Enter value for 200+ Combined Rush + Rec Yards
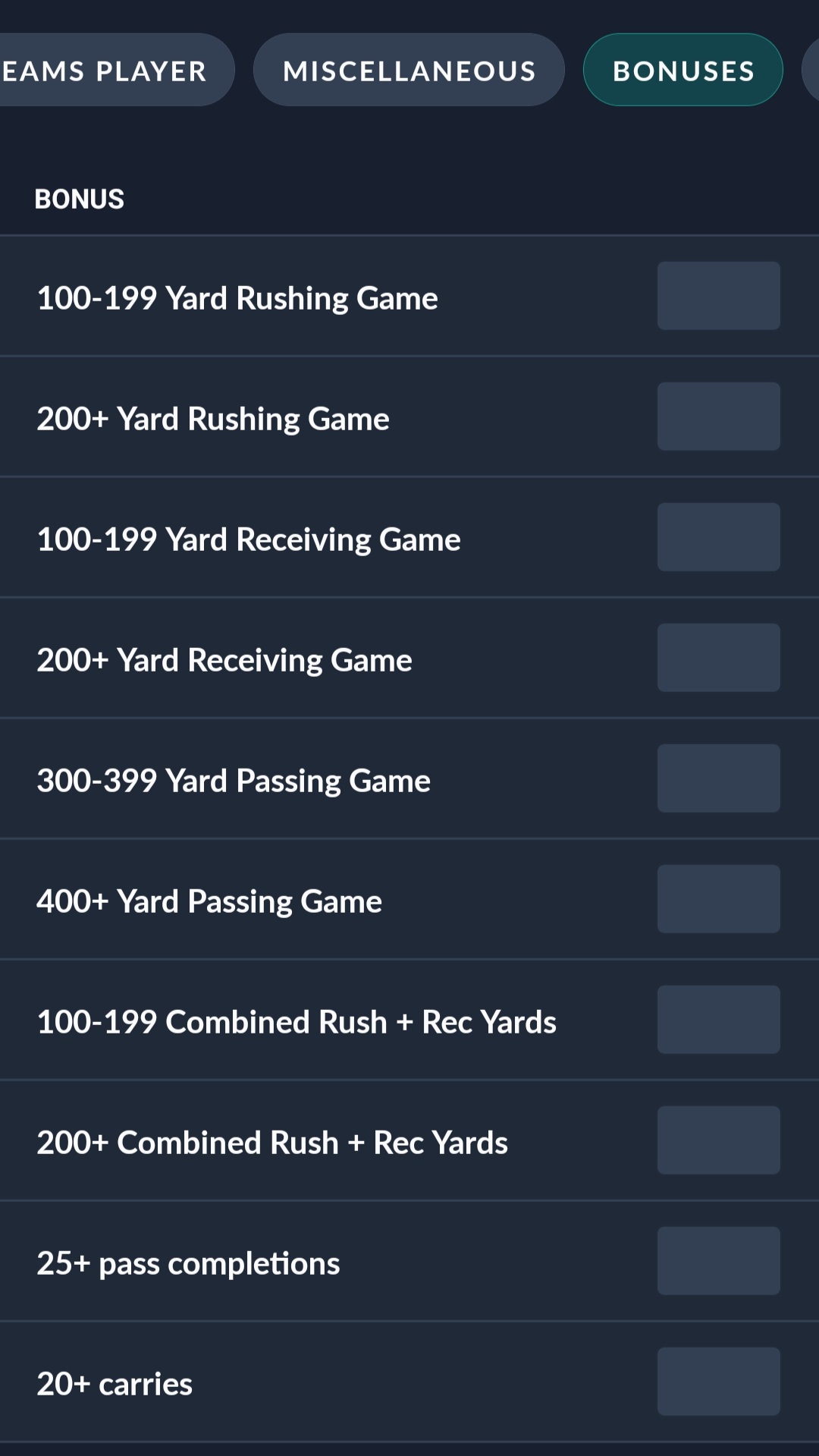This screenshot has width=819, height=1456. pos(718,1140)
